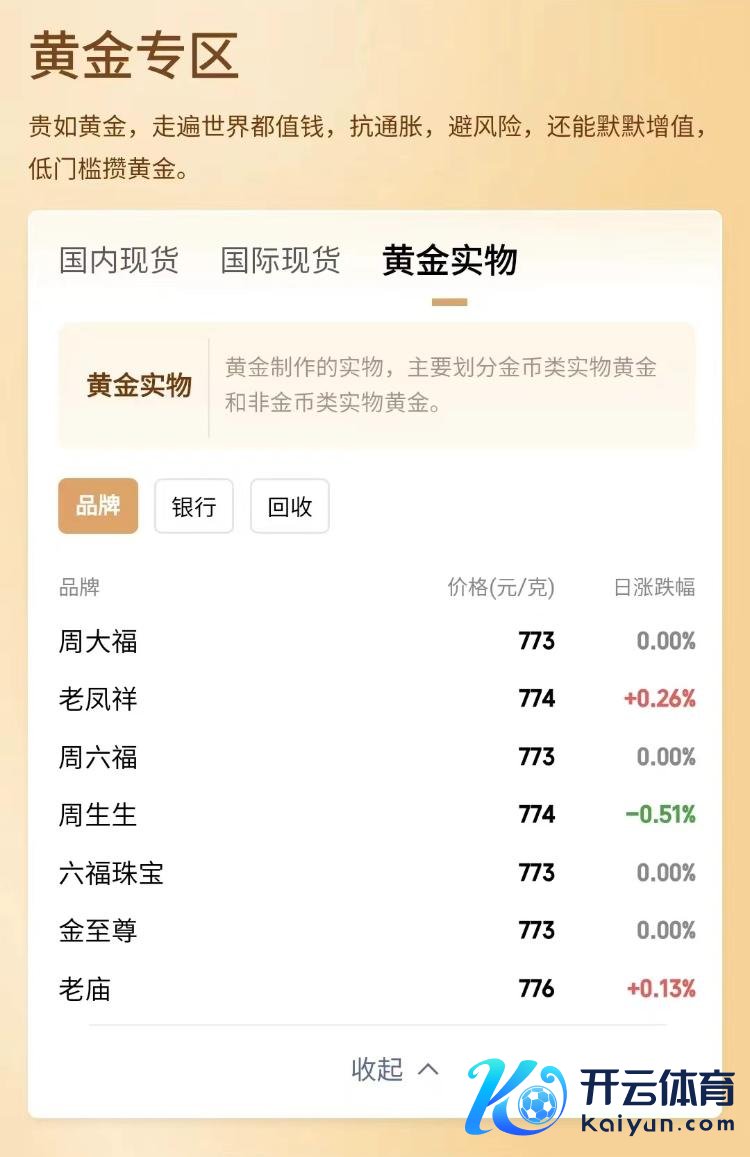Choose the 回收 filter chip

289,506
